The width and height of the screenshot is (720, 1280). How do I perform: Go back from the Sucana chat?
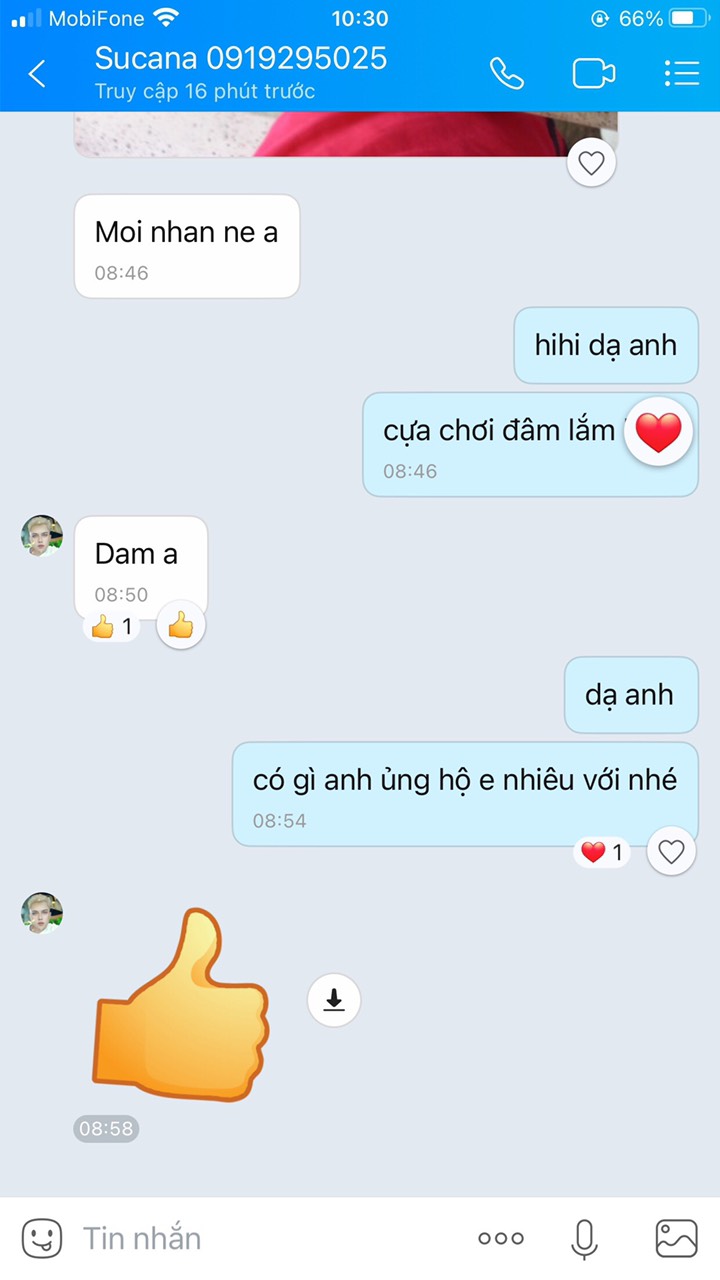[37, 74]
